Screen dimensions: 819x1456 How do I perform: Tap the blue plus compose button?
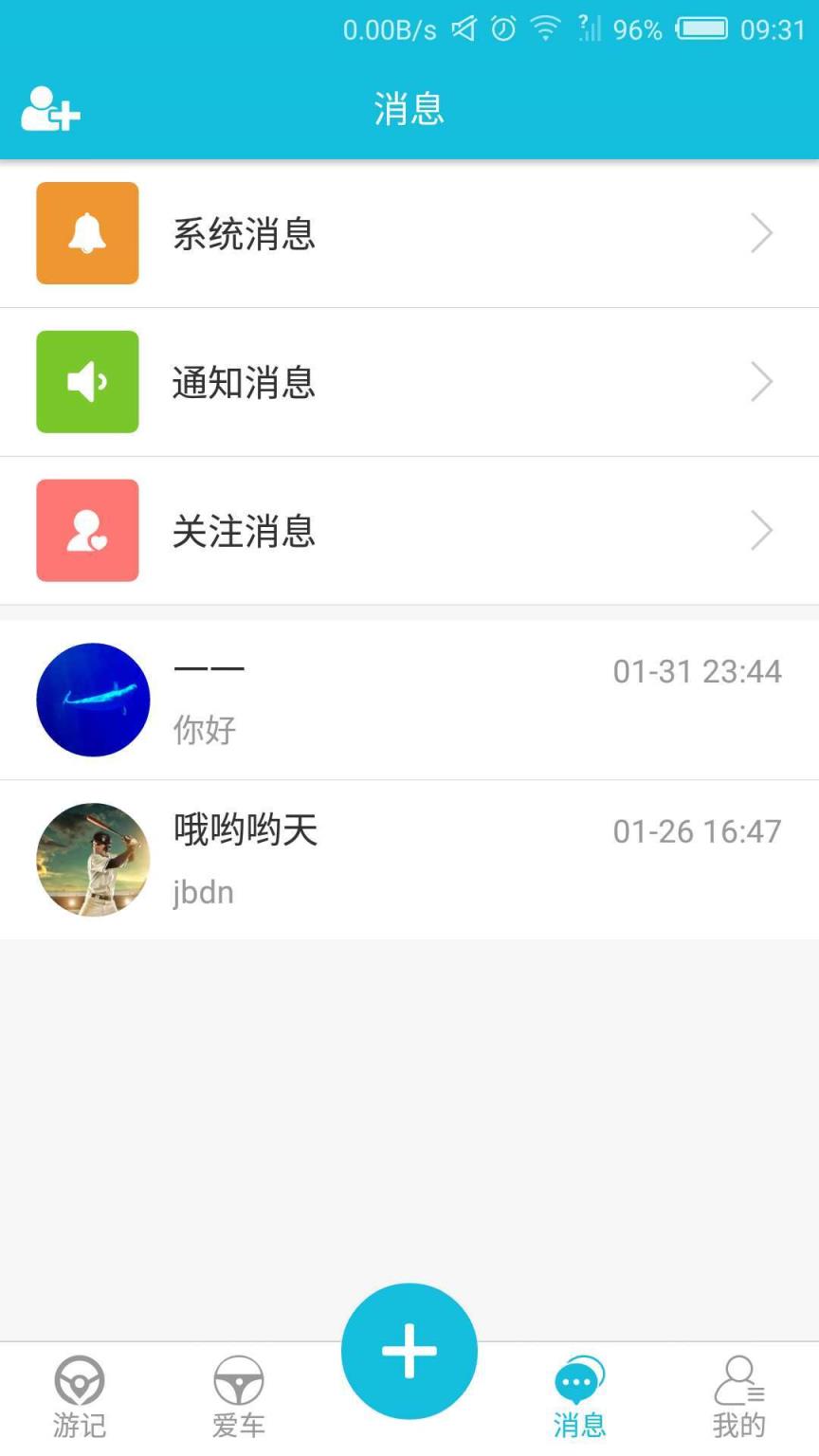tap(409, 1352)
